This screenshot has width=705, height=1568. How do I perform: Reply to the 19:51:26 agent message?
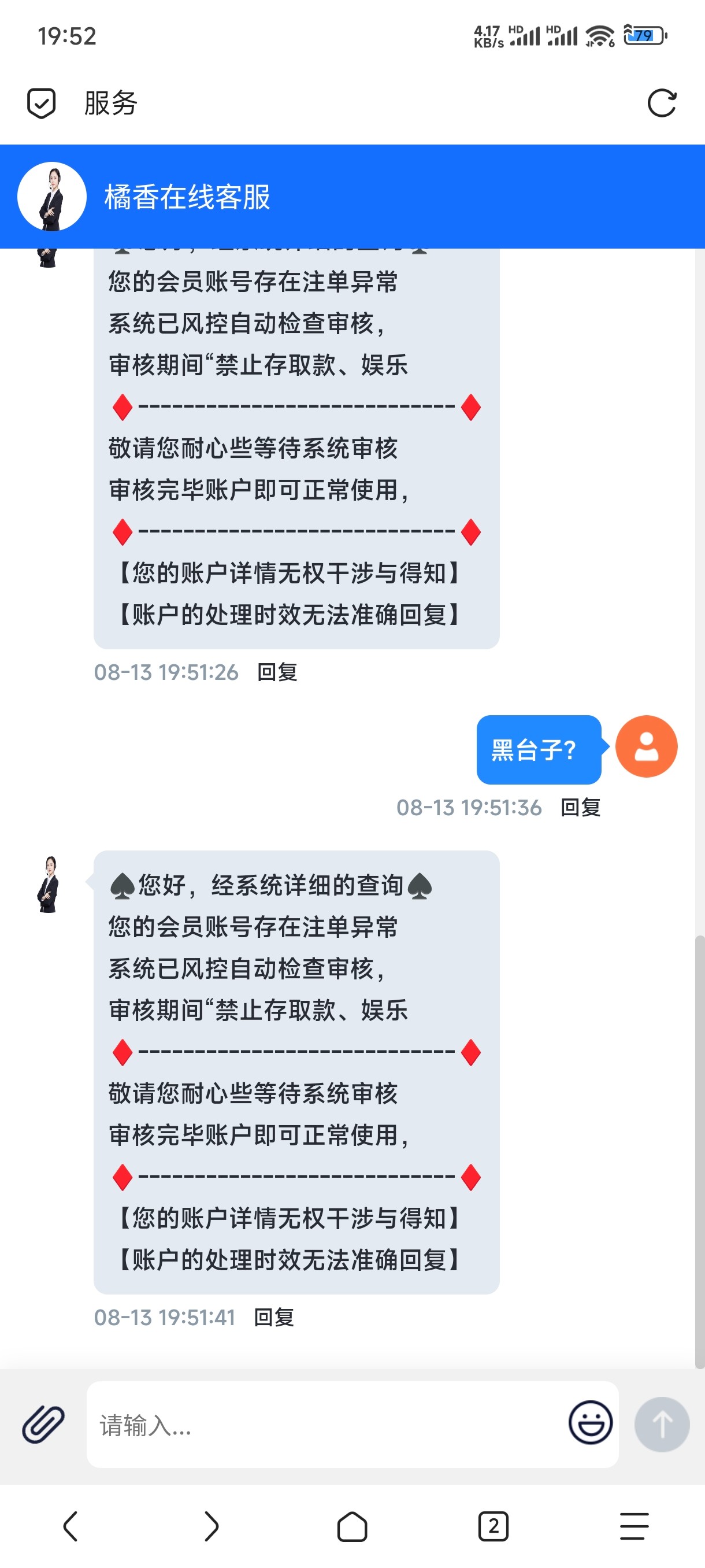pyautogui.click(x=277, y=672)
